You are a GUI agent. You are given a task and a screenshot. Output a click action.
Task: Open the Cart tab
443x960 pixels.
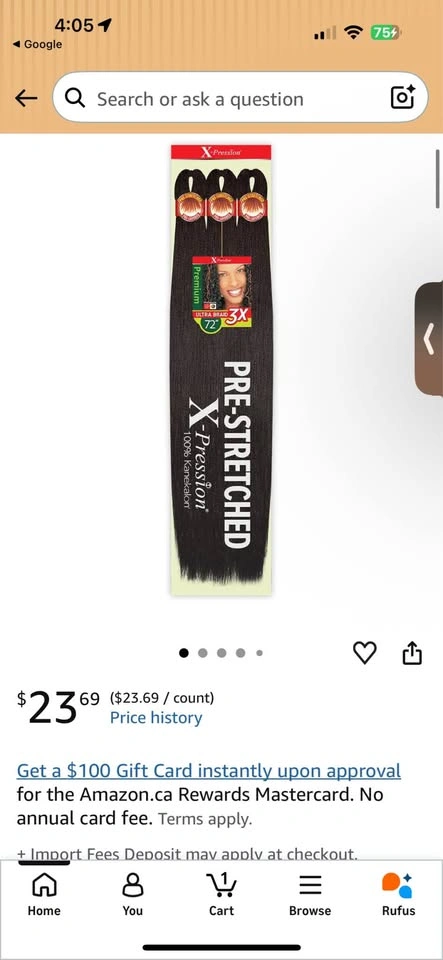point(222,894)
